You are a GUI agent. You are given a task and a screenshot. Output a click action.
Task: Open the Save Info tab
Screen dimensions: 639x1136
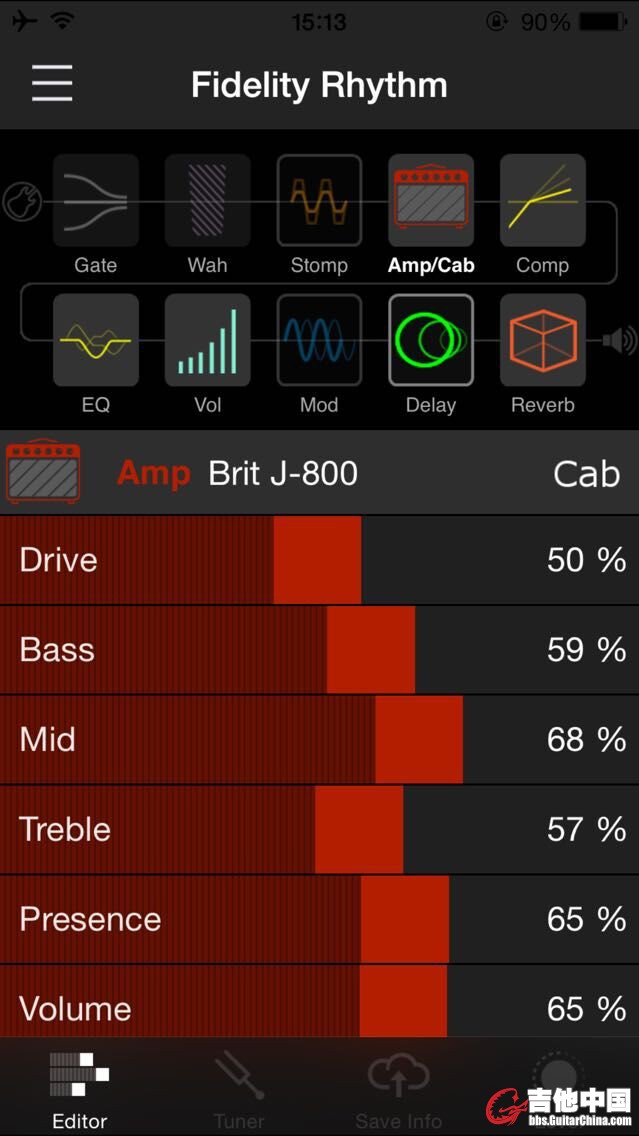(398, 1090)
